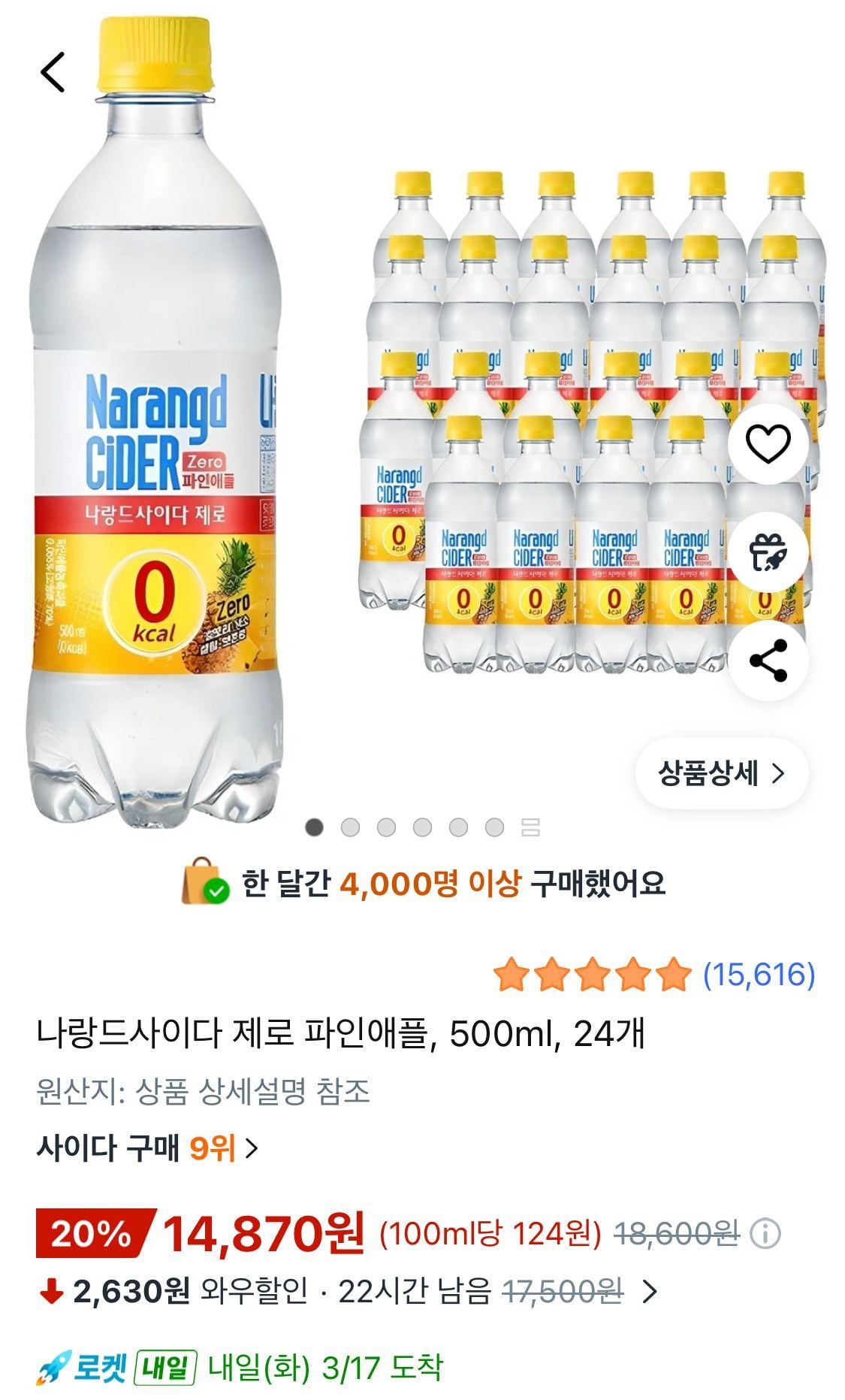Go back using the top-left arrow
845x1400 pixels.
pos(53,72)
